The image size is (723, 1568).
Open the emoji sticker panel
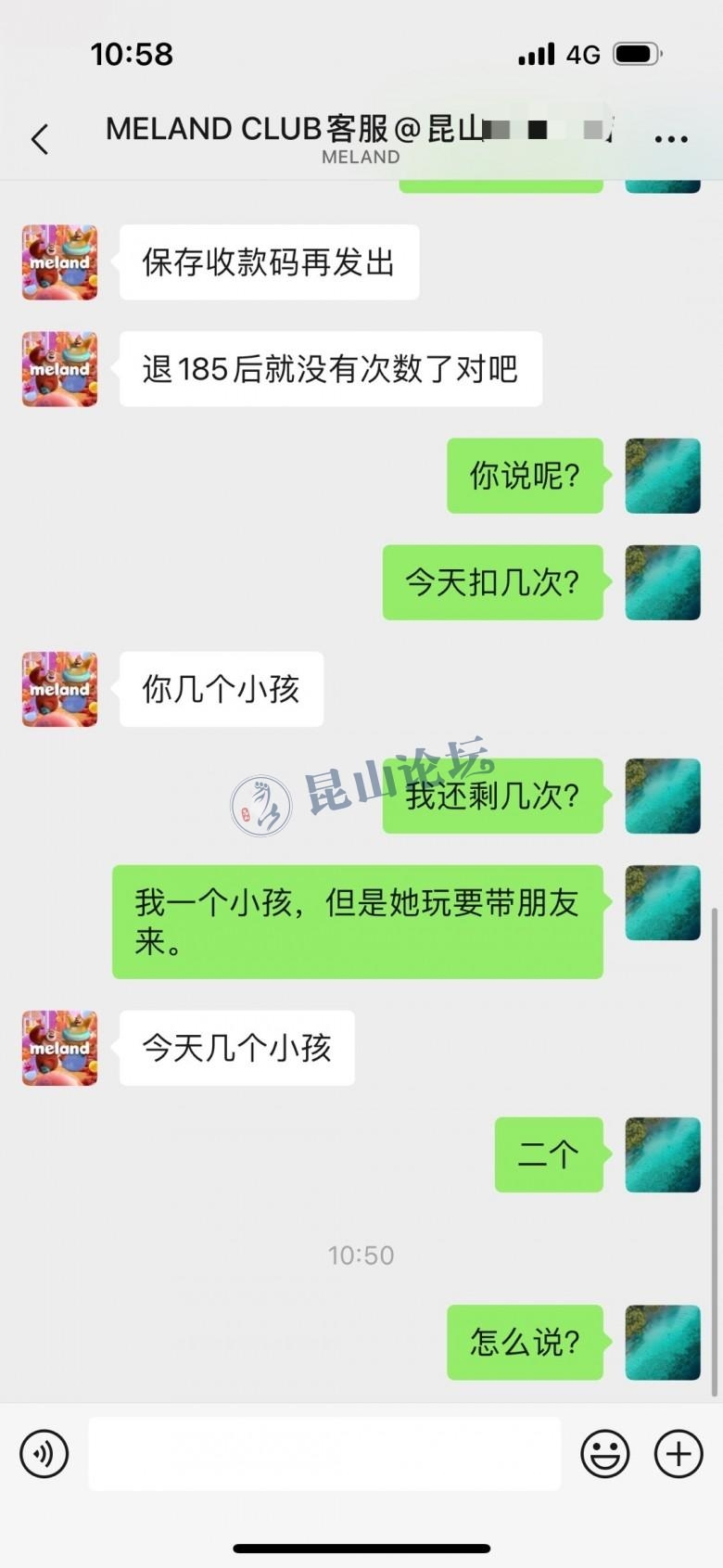pyautogui.click(x=605, y=1454)
